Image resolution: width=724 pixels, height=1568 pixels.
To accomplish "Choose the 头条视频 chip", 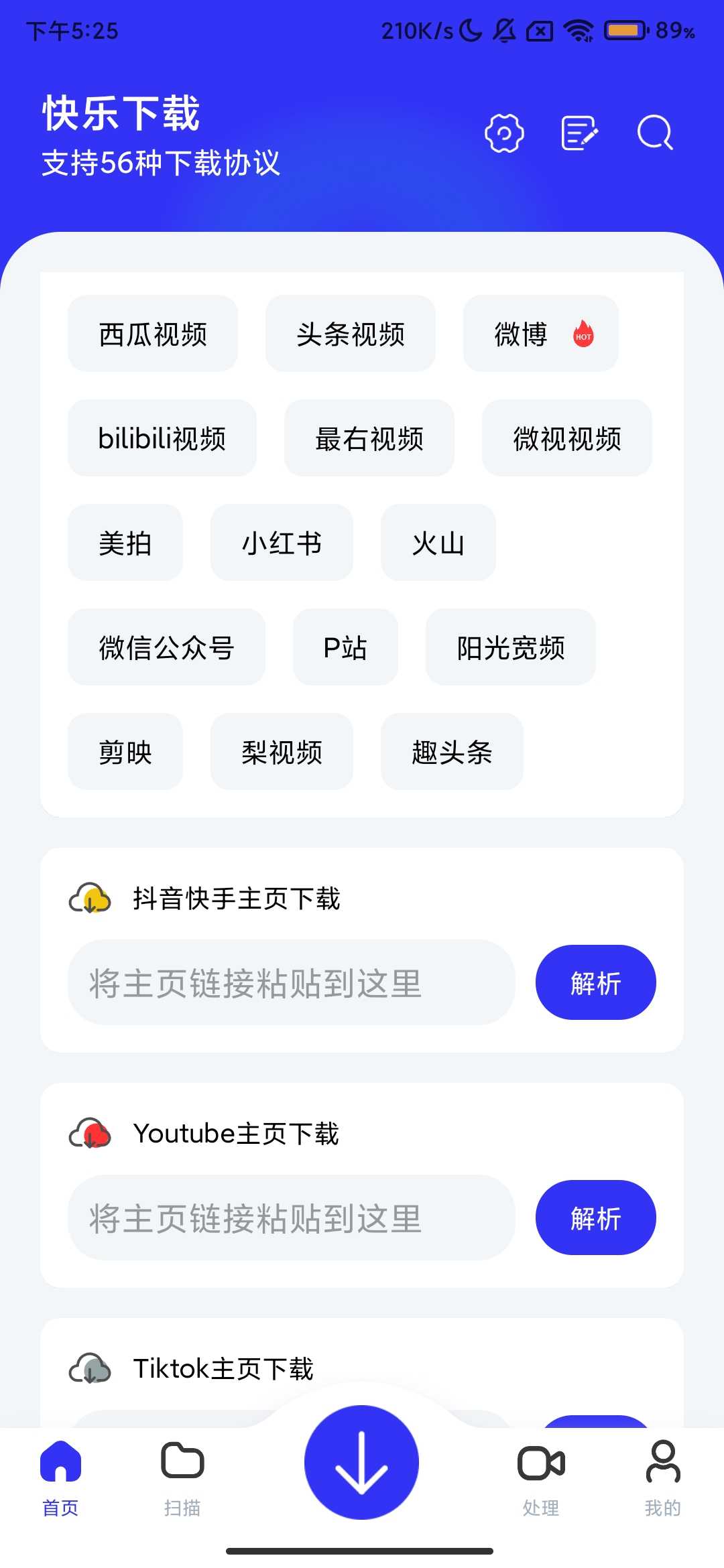I will [x=351, y=334].
